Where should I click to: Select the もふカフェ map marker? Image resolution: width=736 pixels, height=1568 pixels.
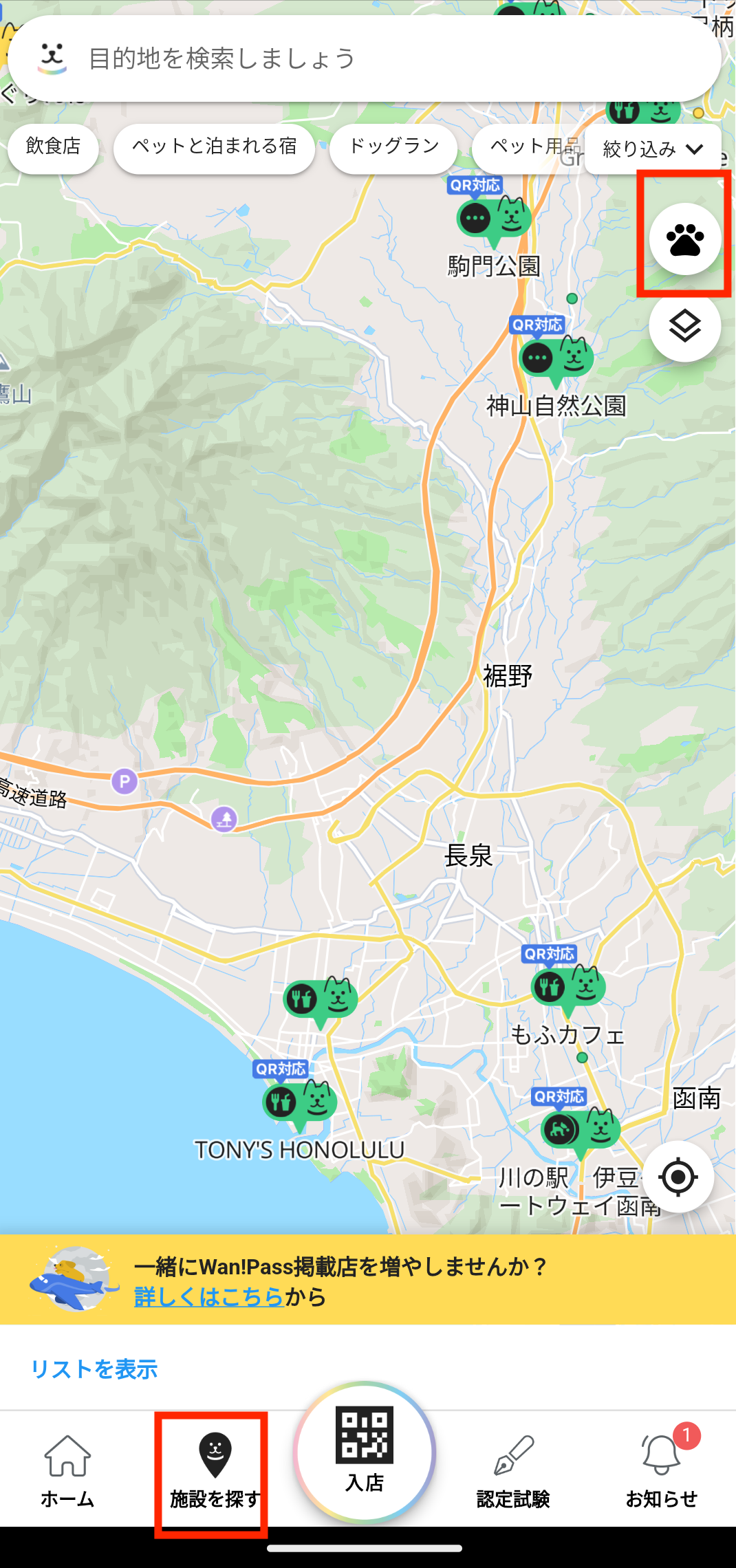[x=568, y=988]
